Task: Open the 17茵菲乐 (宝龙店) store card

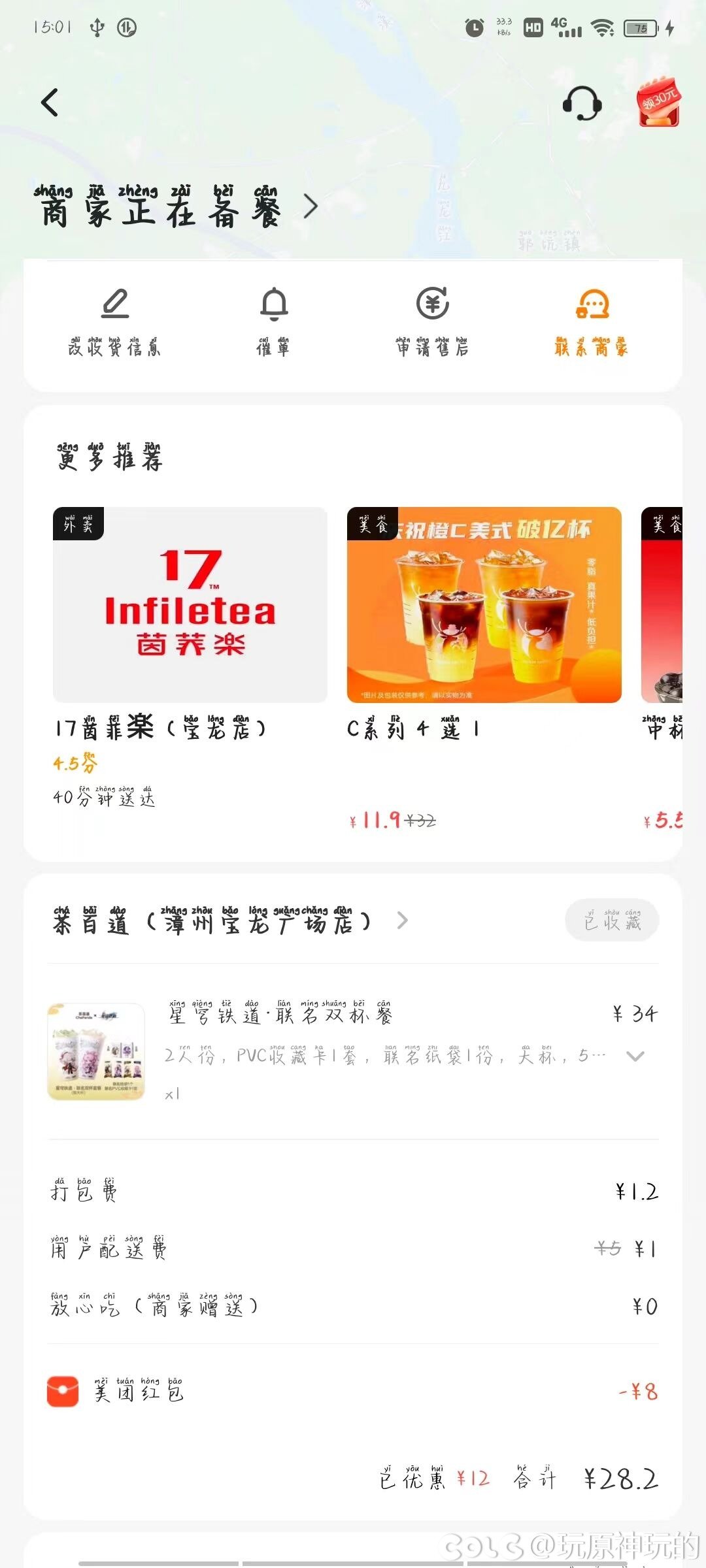Action: click(x=190, y=658)
